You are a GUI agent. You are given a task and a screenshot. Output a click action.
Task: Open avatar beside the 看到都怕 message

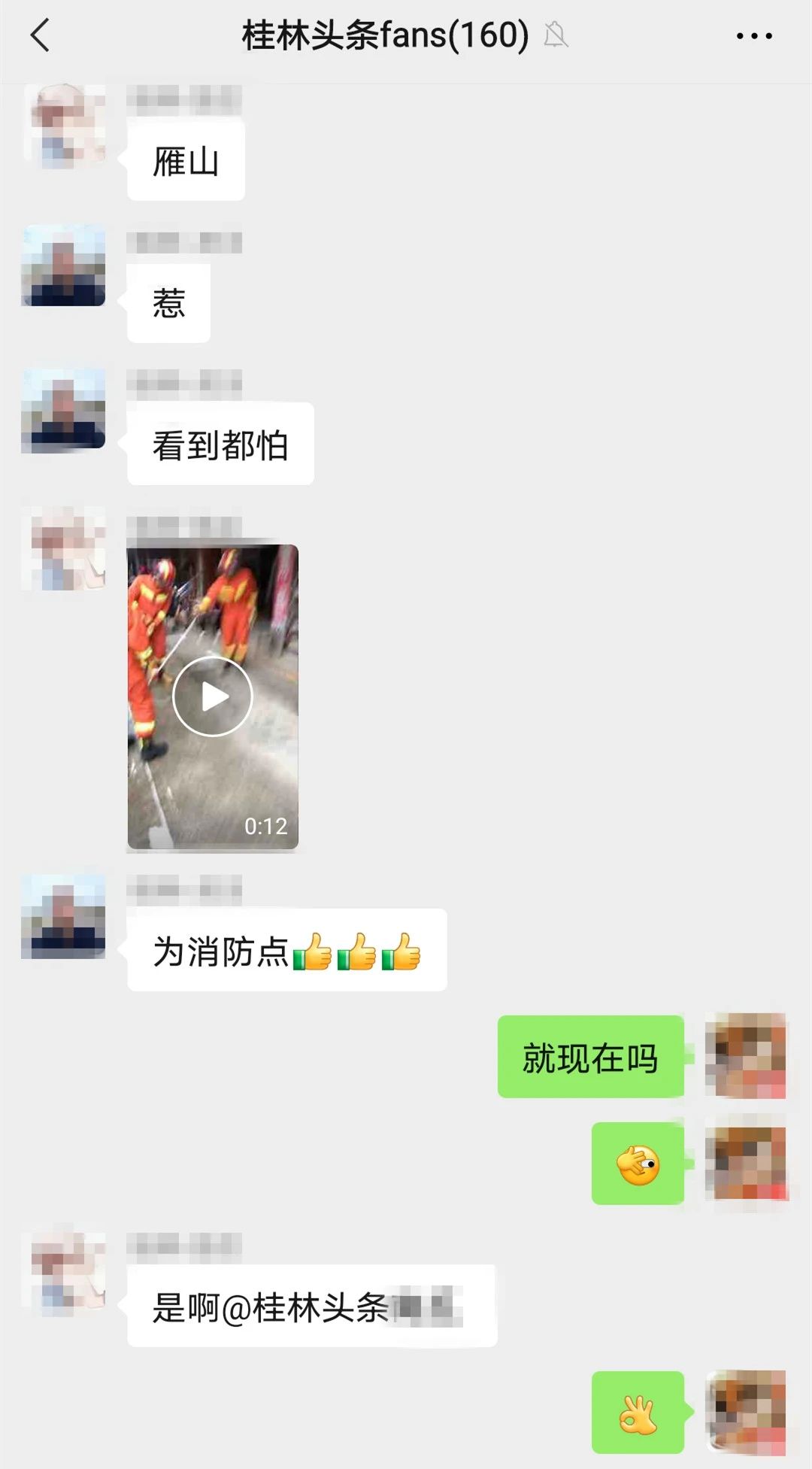[64, 410]
